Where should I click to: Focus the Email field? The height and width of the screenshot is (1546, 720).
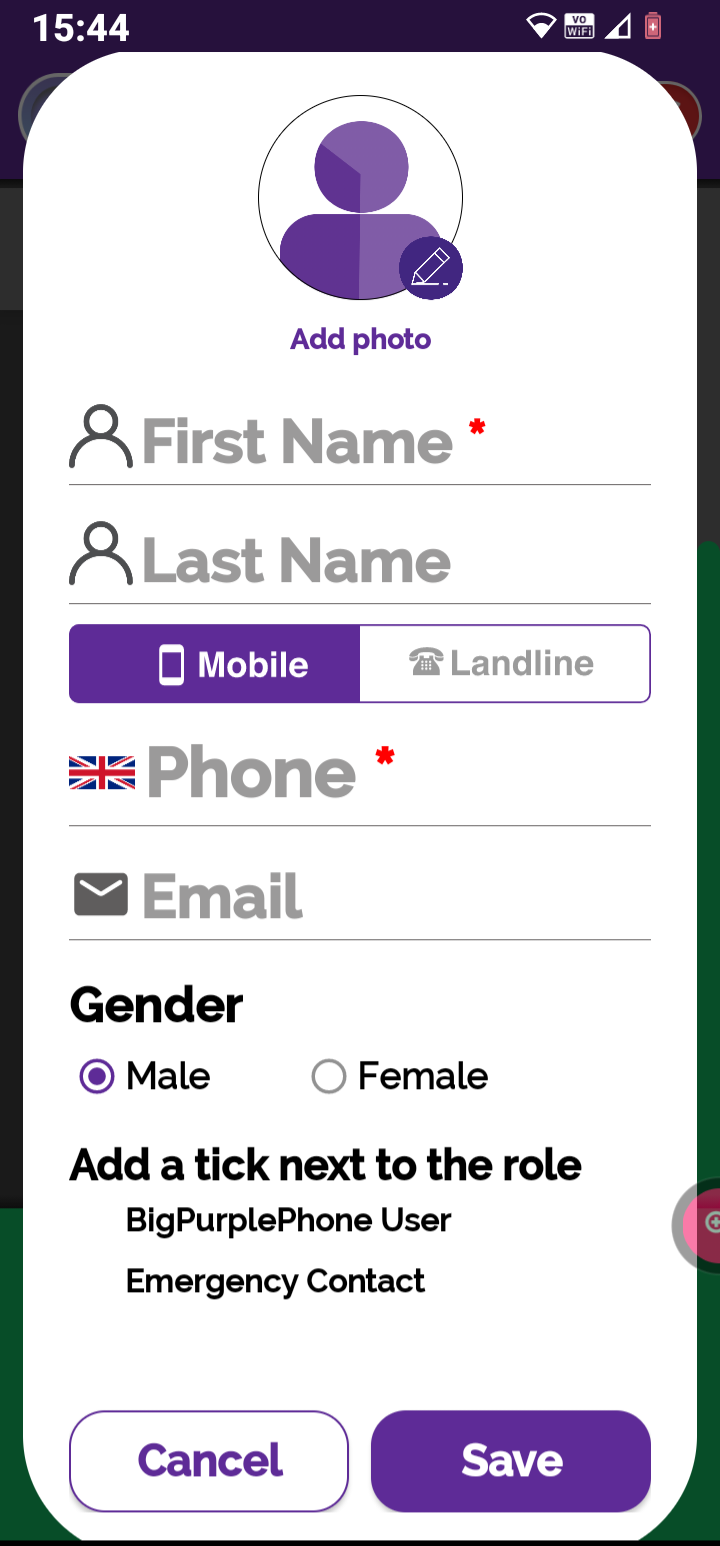[x=360, y=895]
